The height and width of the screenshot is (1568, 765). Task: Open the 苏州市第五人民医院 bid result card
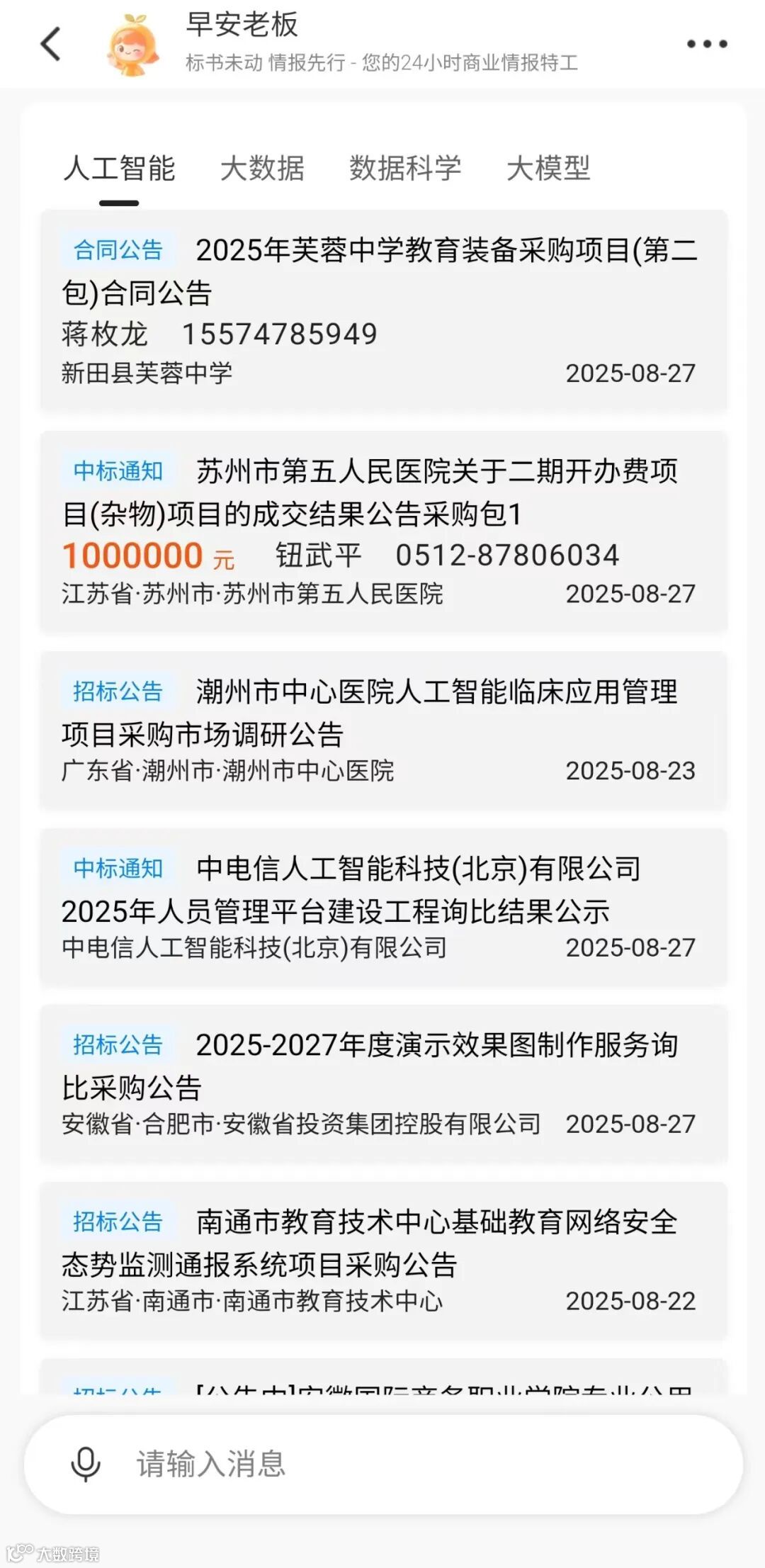tap(383, 531)
